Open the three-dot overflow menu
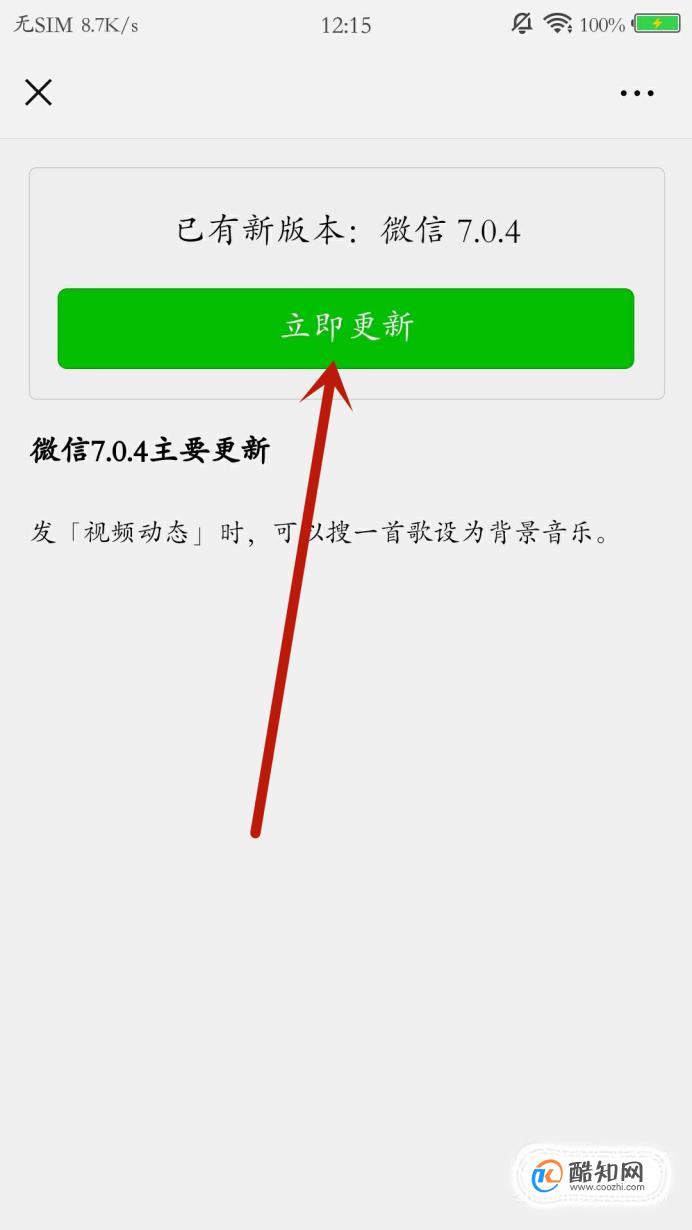The height and width of the screenshot is (1230, 692). 637,93
